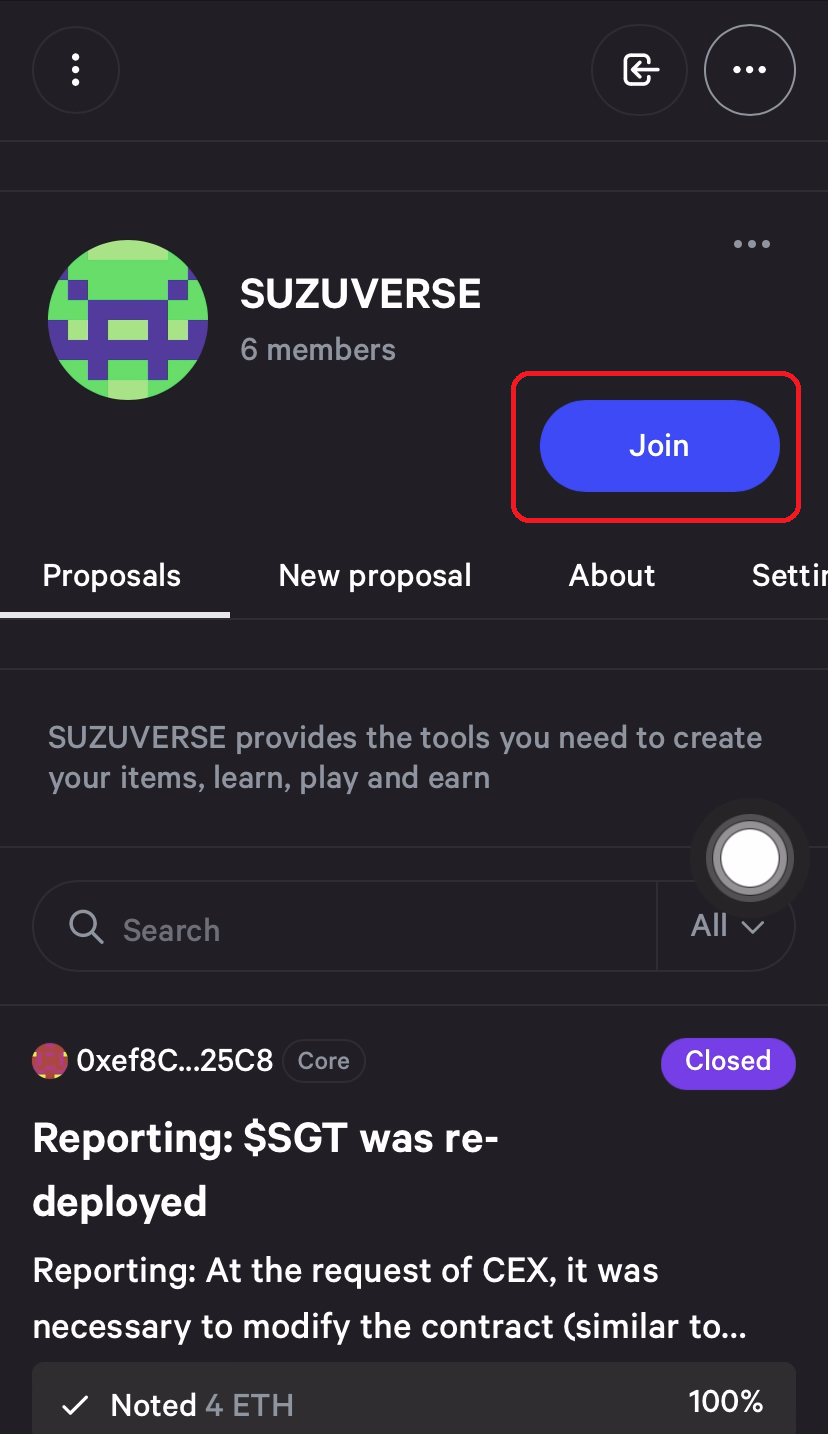The image size is (828, 1434).
Task: Open SUZUVERSE space options dots
Action: coord(751,244)
